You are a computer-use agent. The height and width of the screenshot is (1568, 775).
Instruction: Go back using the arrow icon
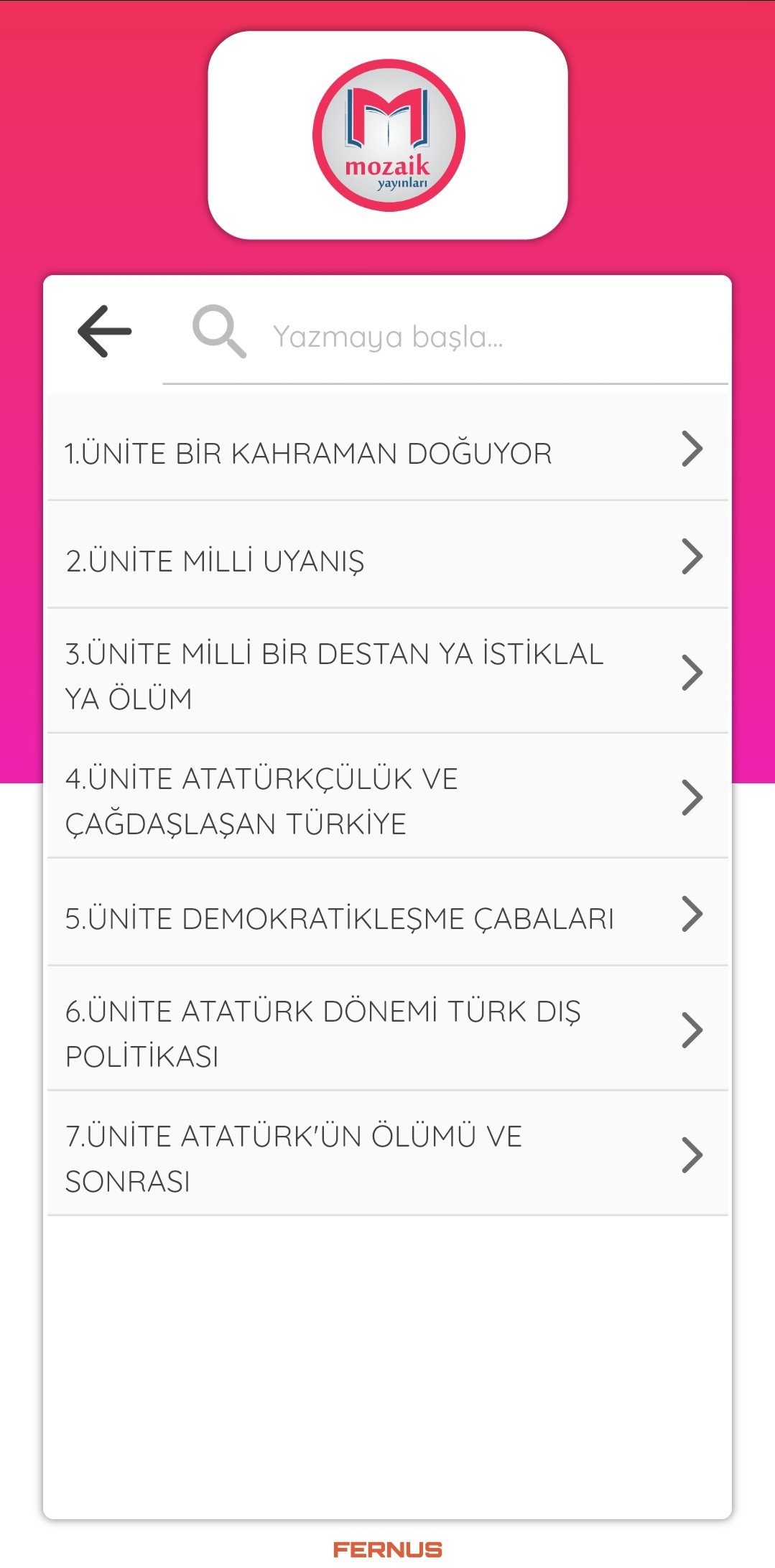click(x=105, y=332)
